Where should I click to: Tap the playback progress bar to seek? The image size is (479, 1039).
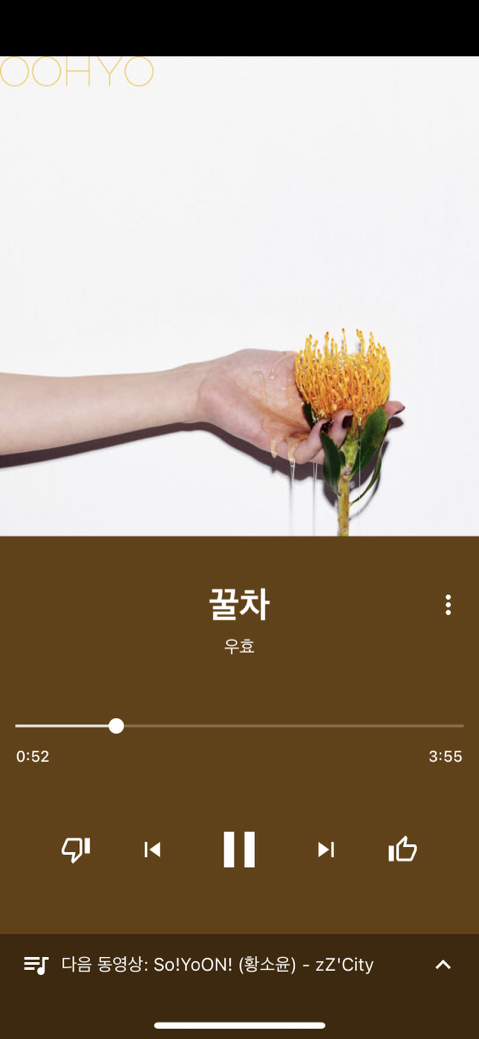pos(239,726)
